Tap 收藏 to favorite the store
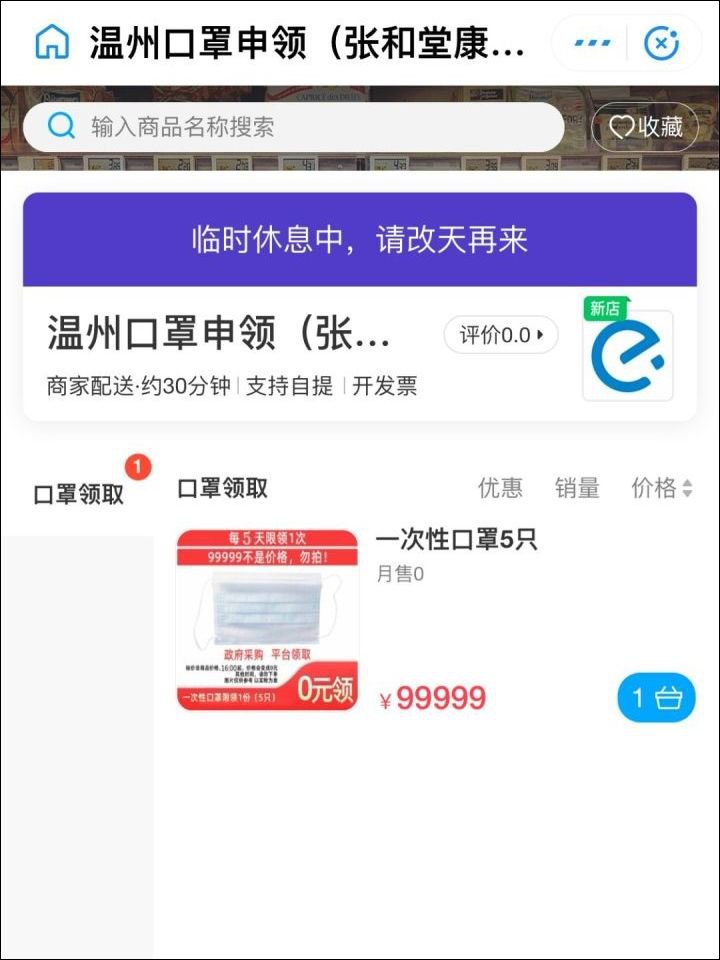Viewport: 720px width, 960px height. point(647,127)
